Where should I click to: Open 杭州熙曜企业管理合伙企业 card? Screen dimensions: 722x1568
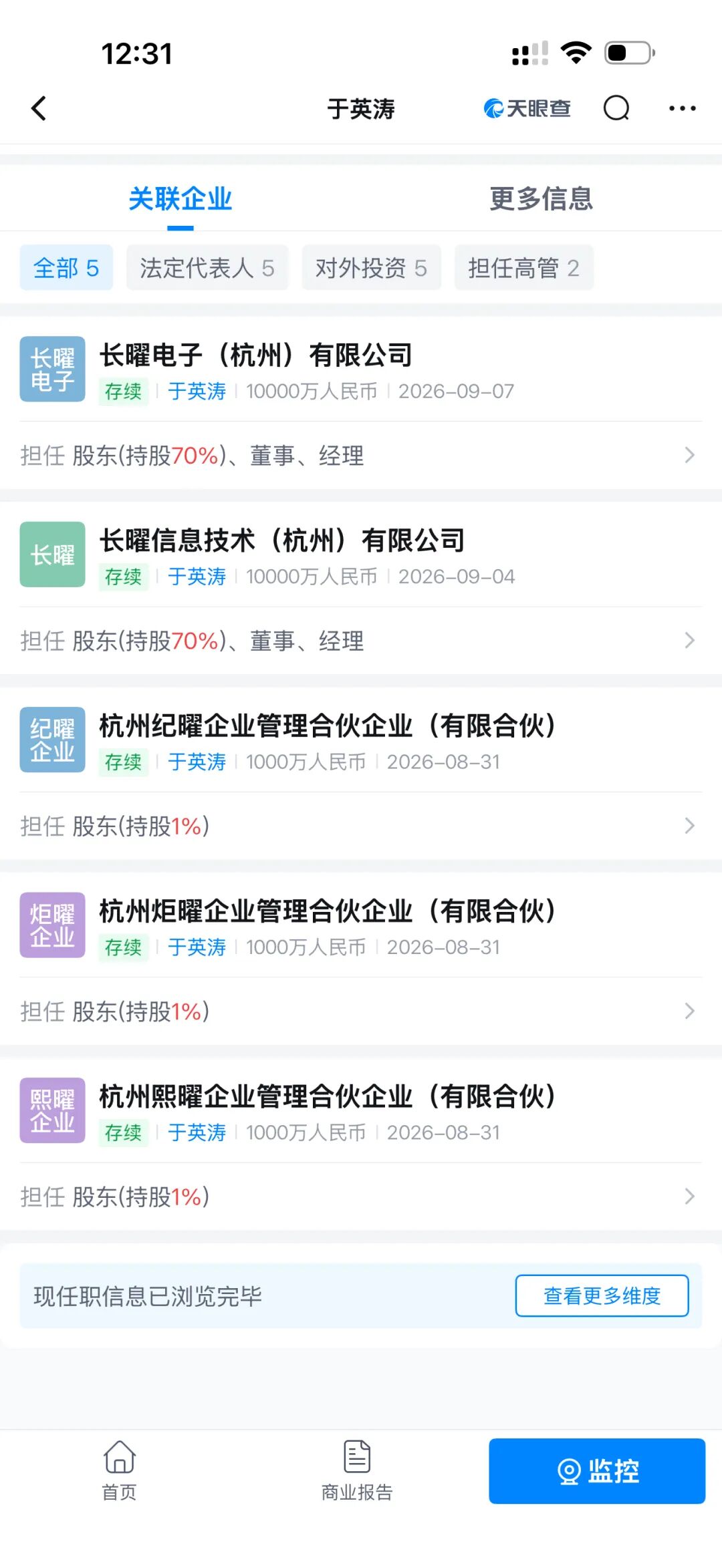coord(361,1111)
